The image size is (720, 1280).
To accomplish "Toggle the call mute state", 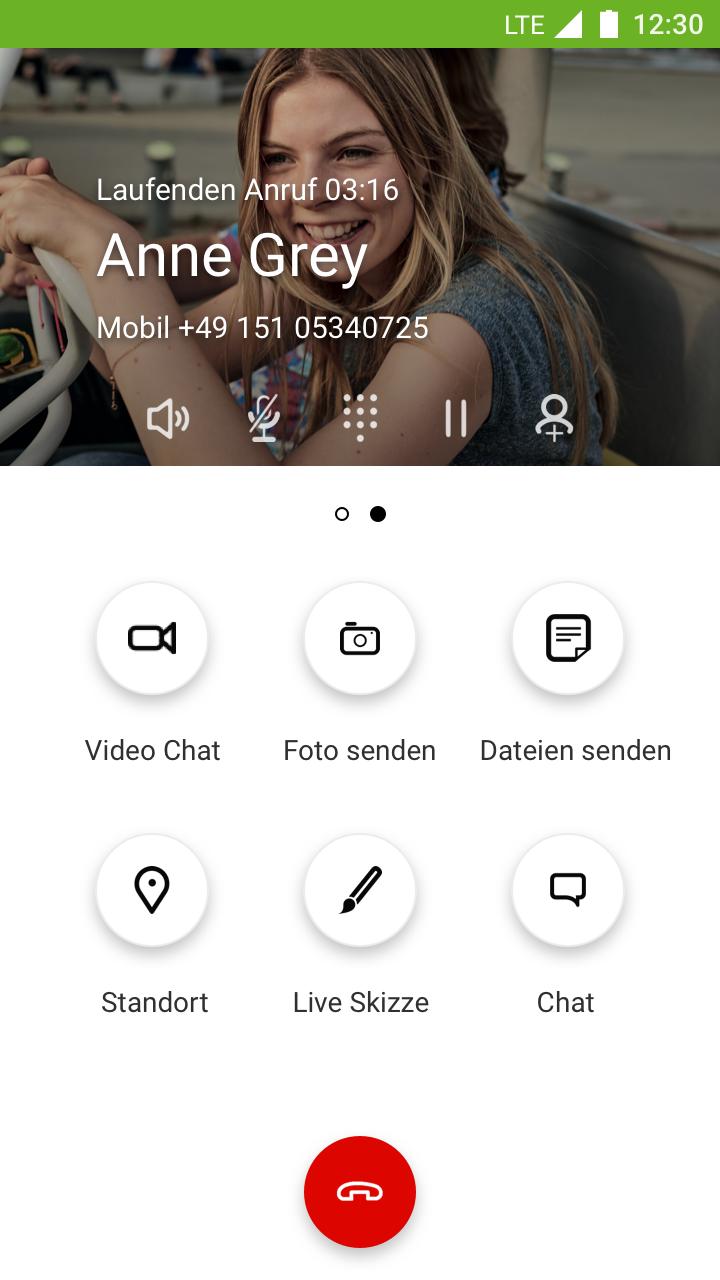I will [x=263, y=419].
